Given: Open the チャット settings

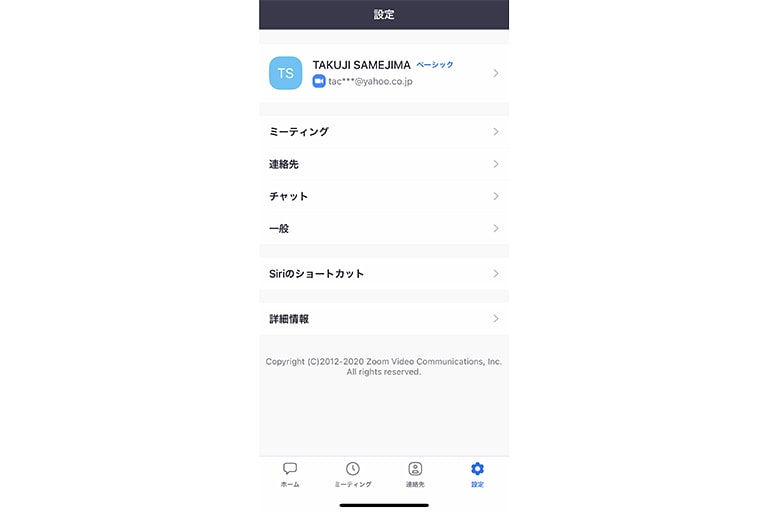Looking at the screenshot, I should point(384,196).
